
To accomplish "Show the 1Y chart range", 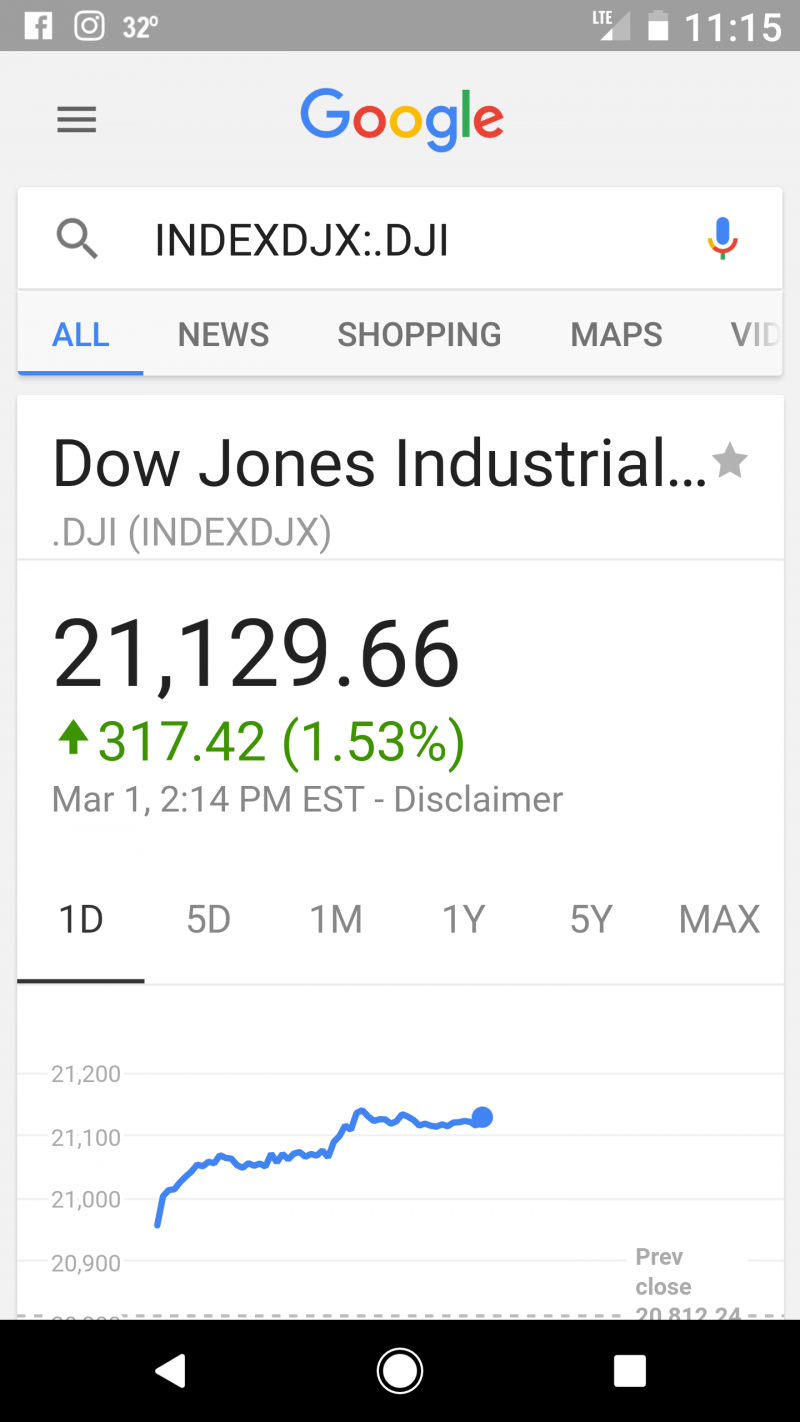I will (464, 919).
